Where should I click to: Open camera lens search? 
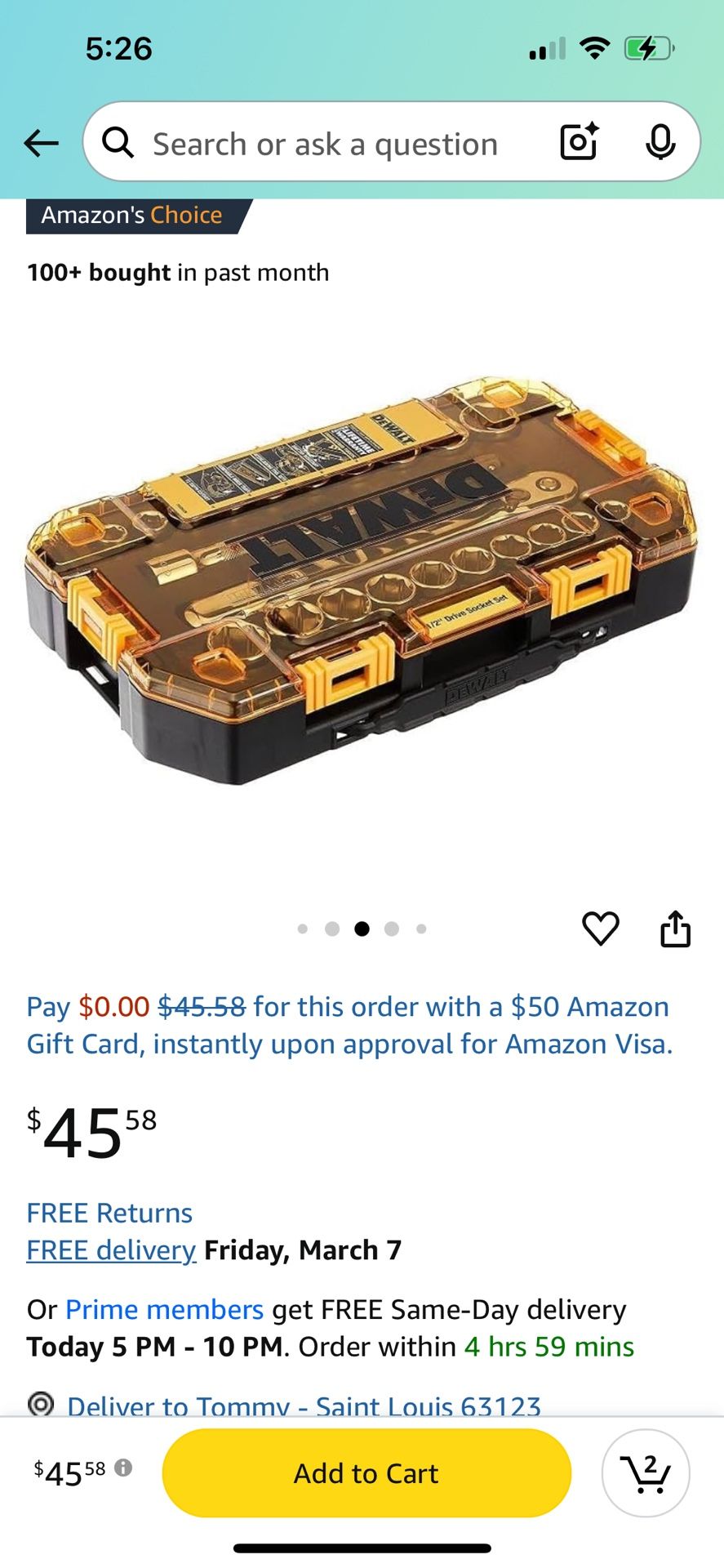tap(579, 142)
